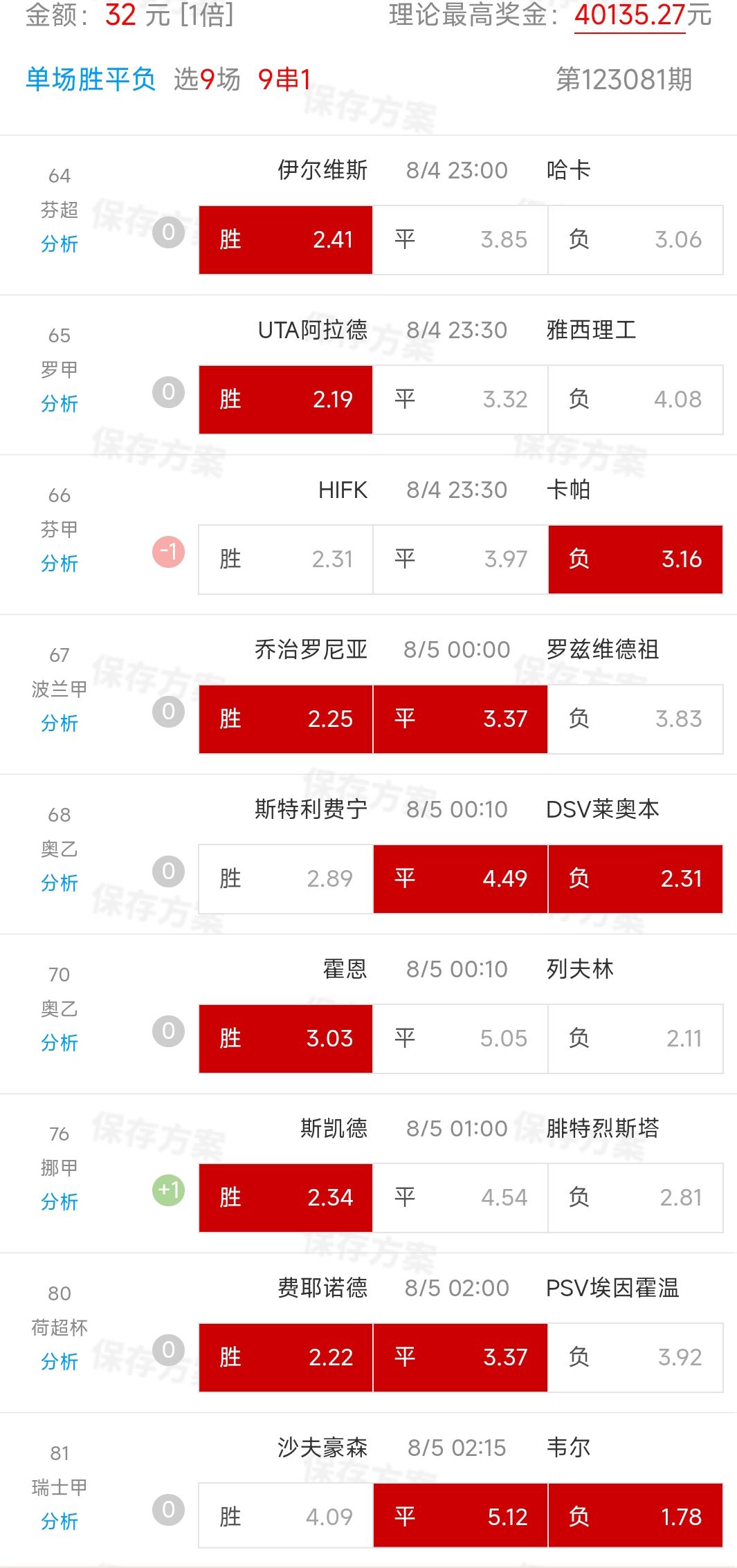
Task: Select 负 3.83 for 乔治罗尼亚 match
Action: tap(635, 719)
